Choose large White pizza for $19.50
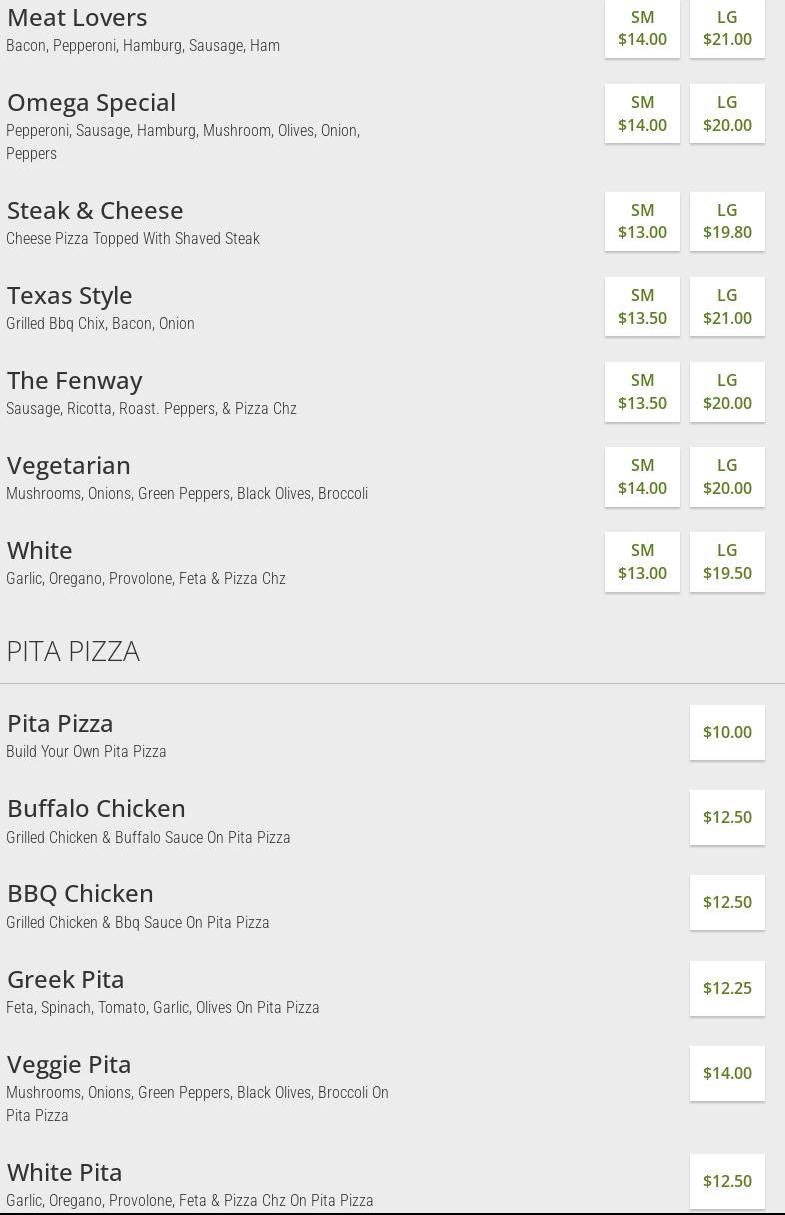This screenshot has width=785, height=1215. (727, 562)
